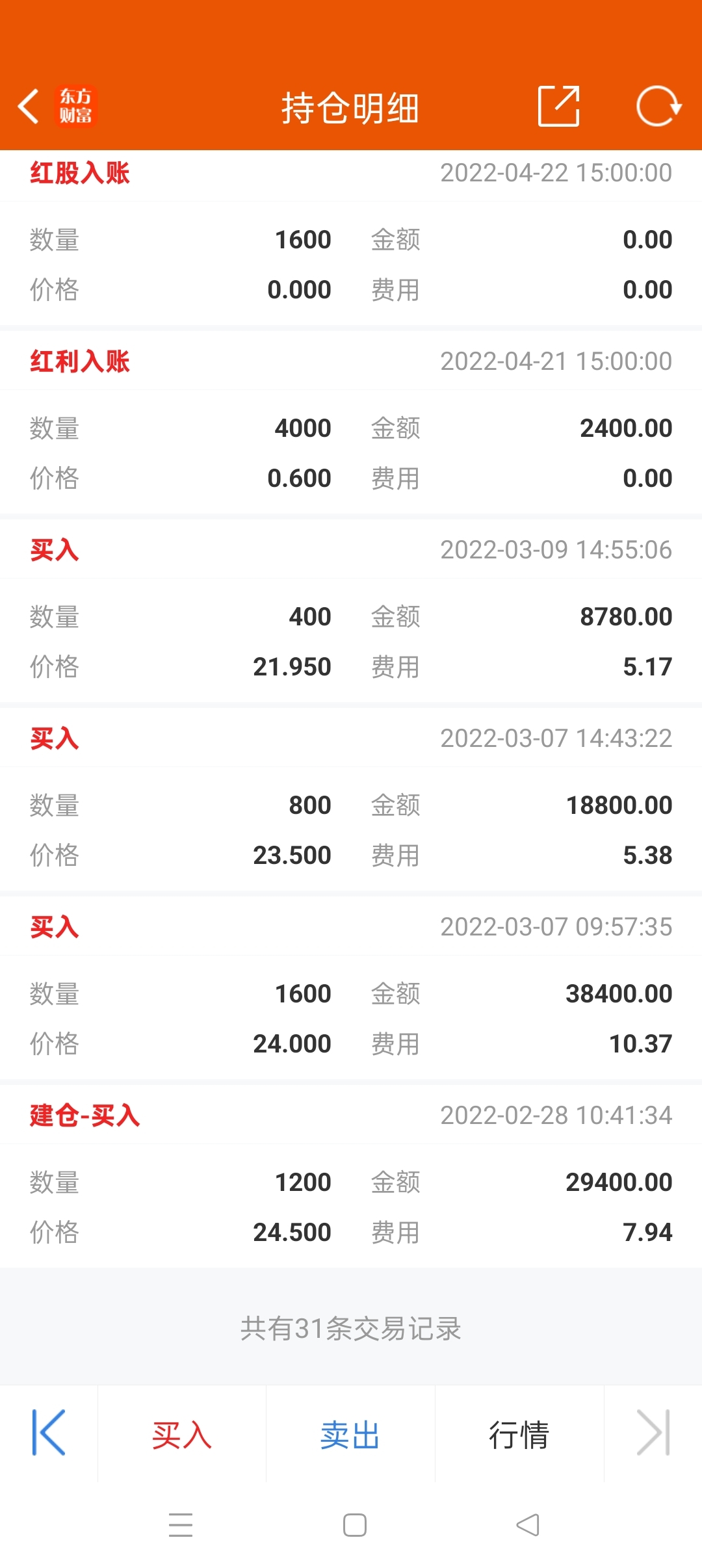Screen dimensions: 702x1568
Task: Open the system recent apps menu
Action: (181, 1525)
